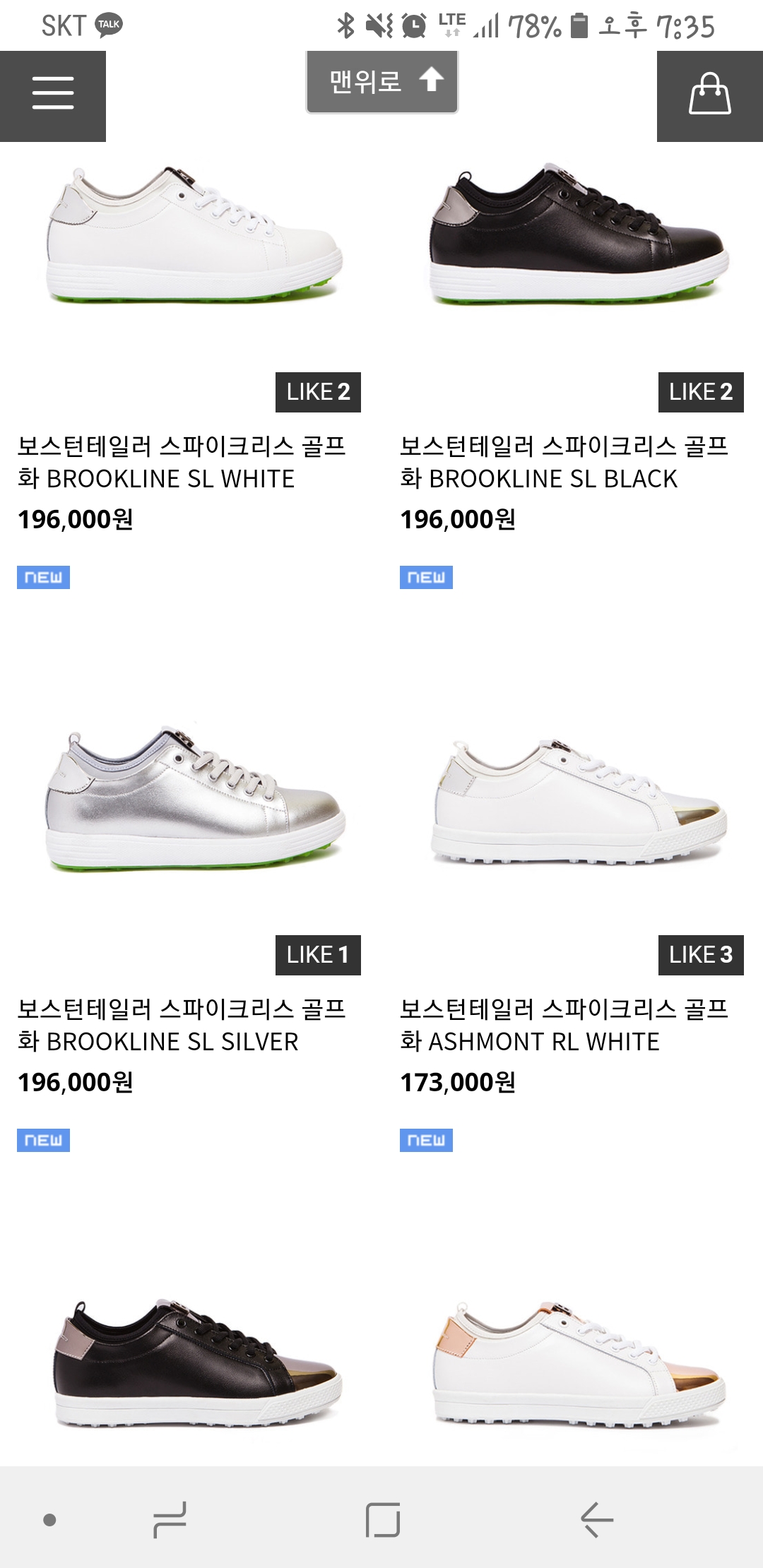The height and width of the screenshot is (1568, 763).
Task: Select the white shoe with rose gold toe cap
Action: [578, 1363]
